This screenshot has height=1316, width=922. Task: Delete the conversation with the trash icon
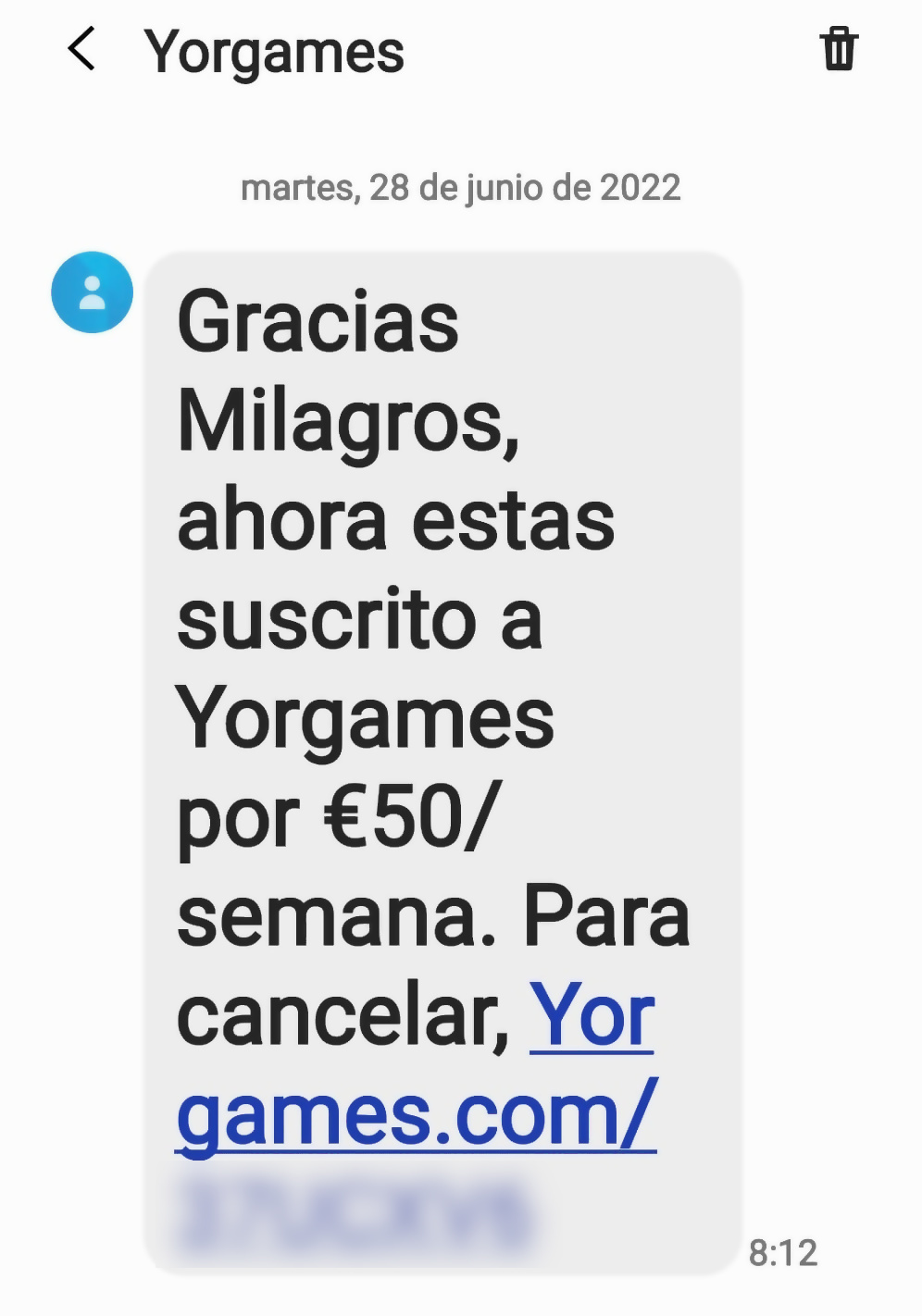tap(839, 49)
